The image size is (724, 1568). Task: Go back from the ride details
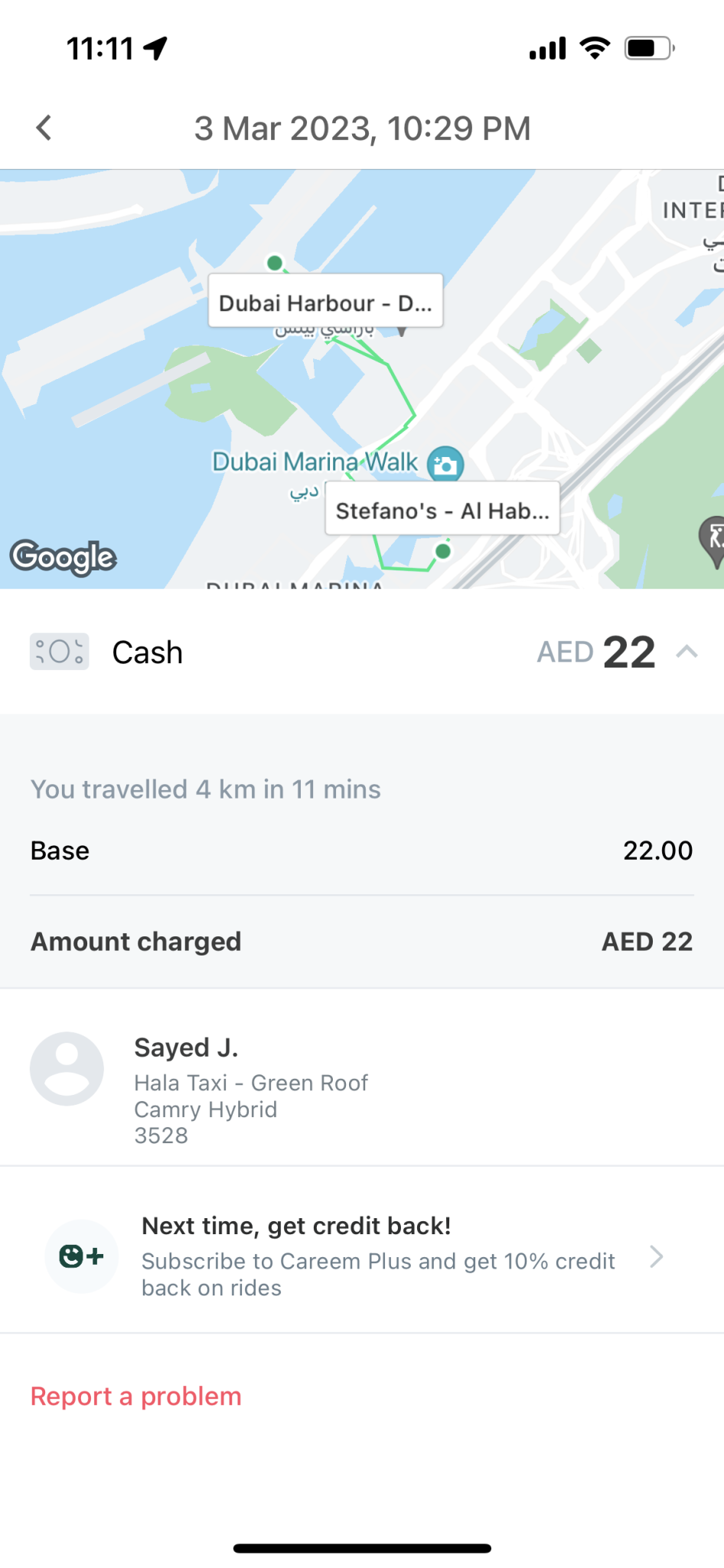[x=44, y=128]
